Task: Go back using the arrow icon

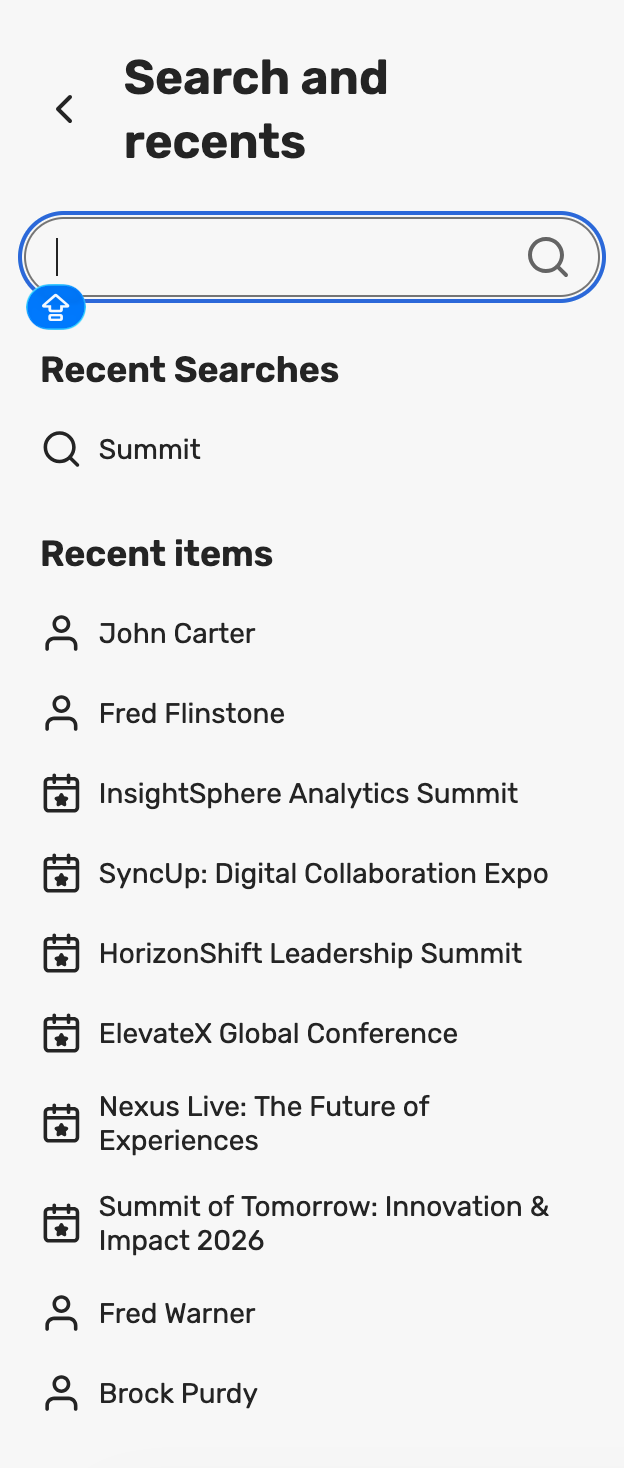Action: 65,109
